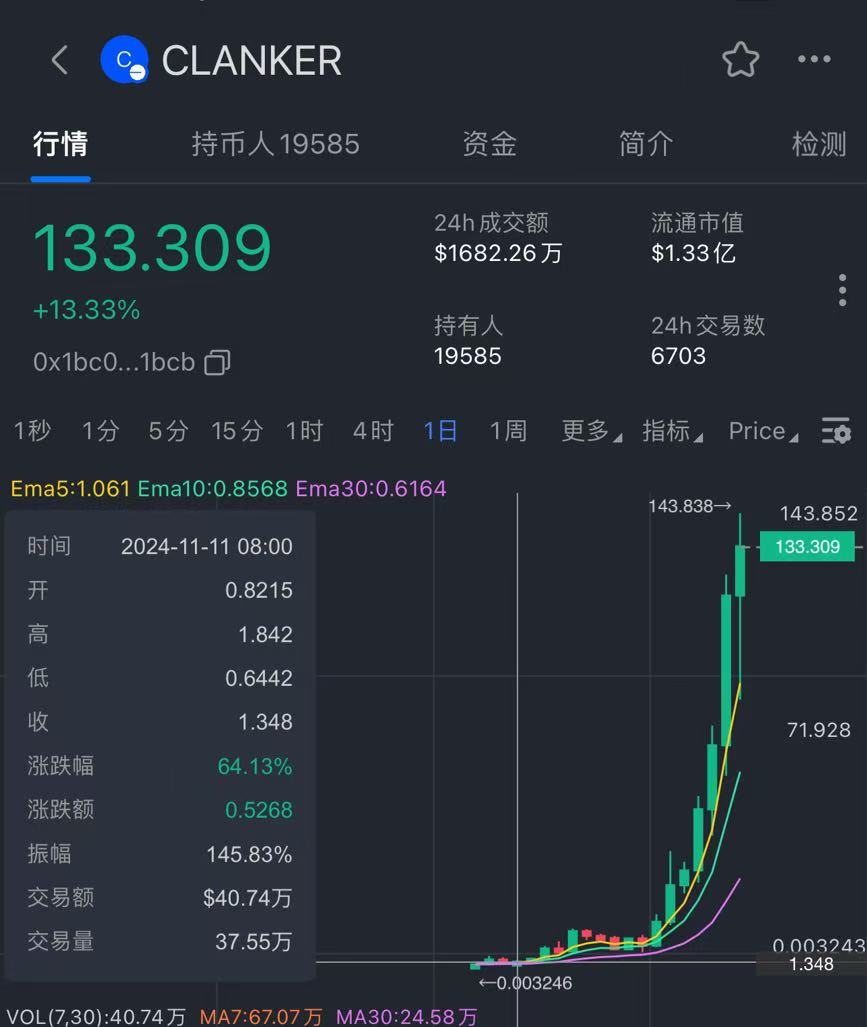Copy the contract address 0x1bc0...1bcb

(217, 362)
